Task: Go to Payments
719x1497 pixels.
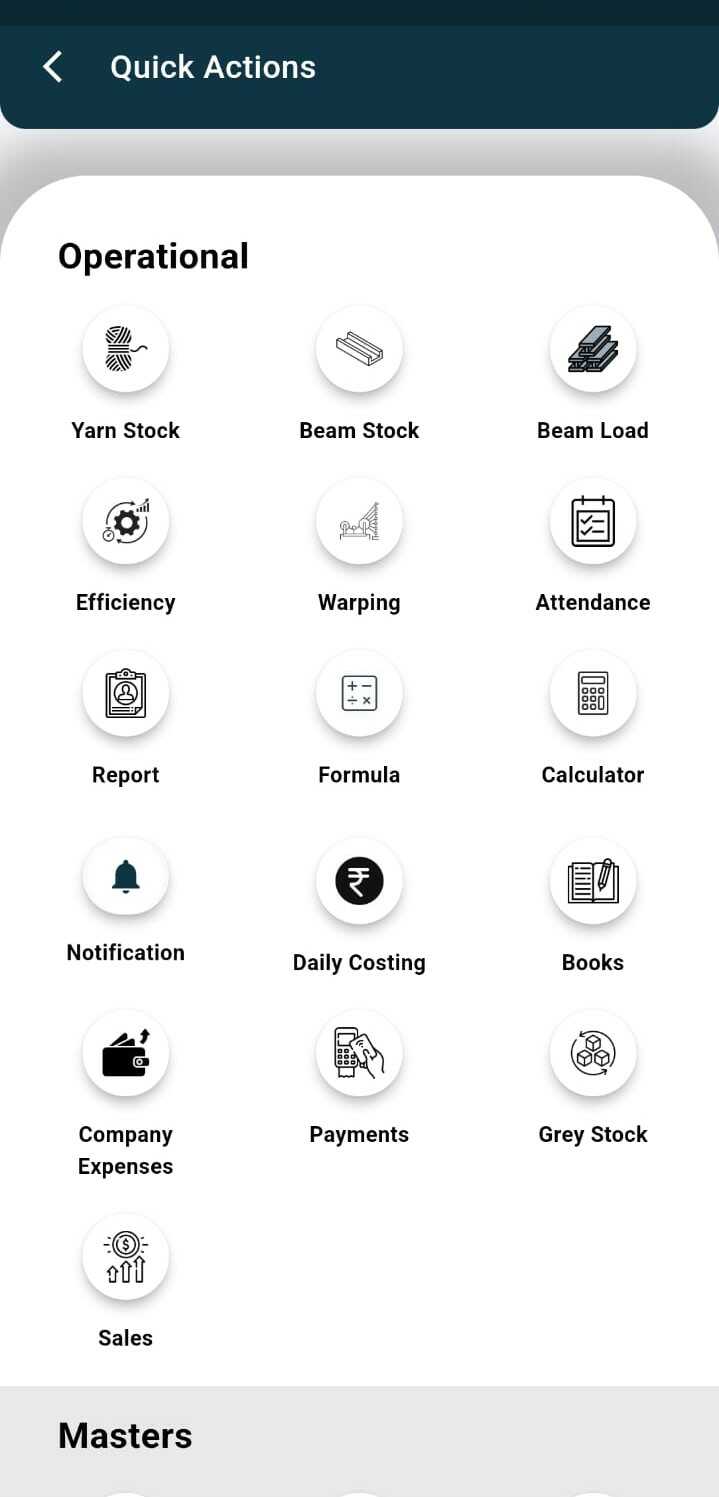Action: click(x=359, y=1054)
